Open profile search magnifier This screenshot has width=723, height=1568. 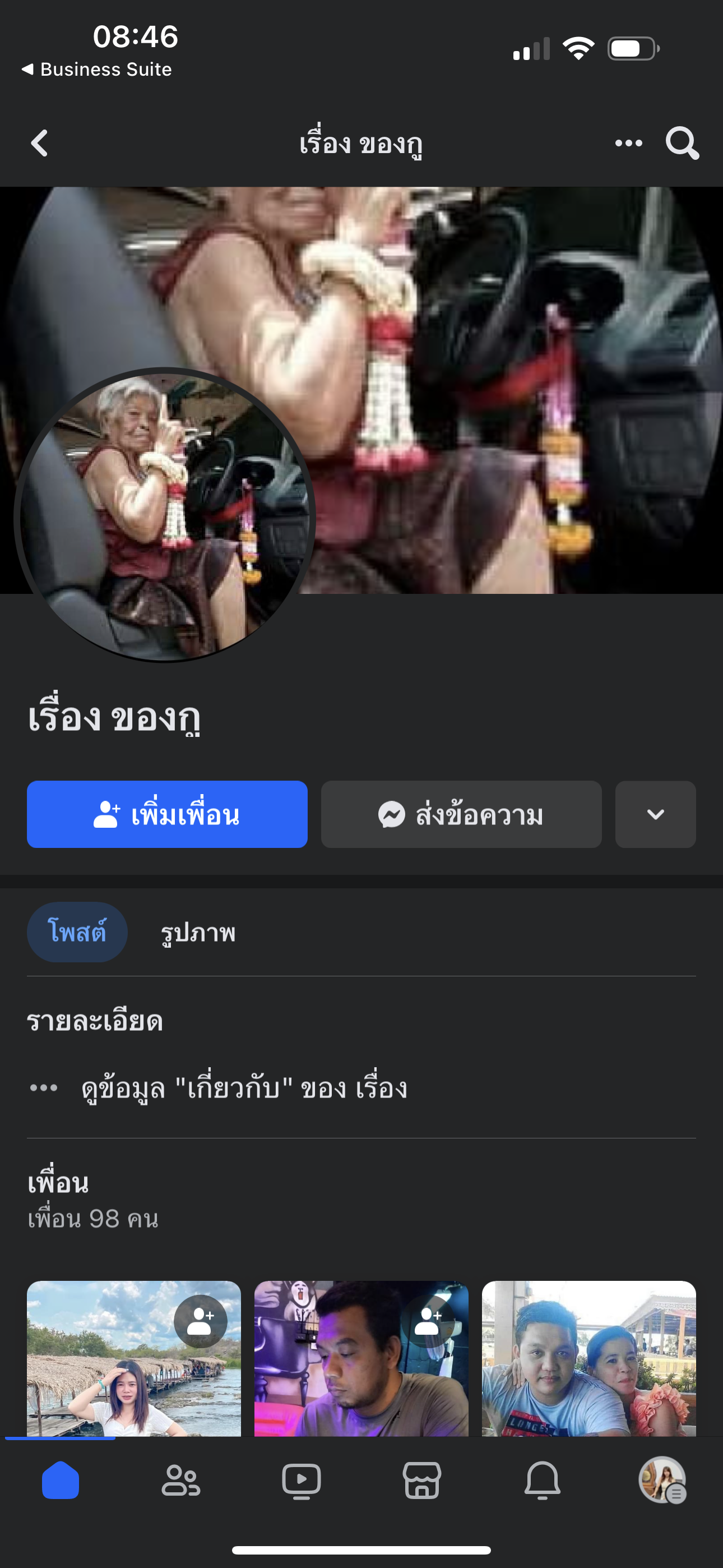682,144
